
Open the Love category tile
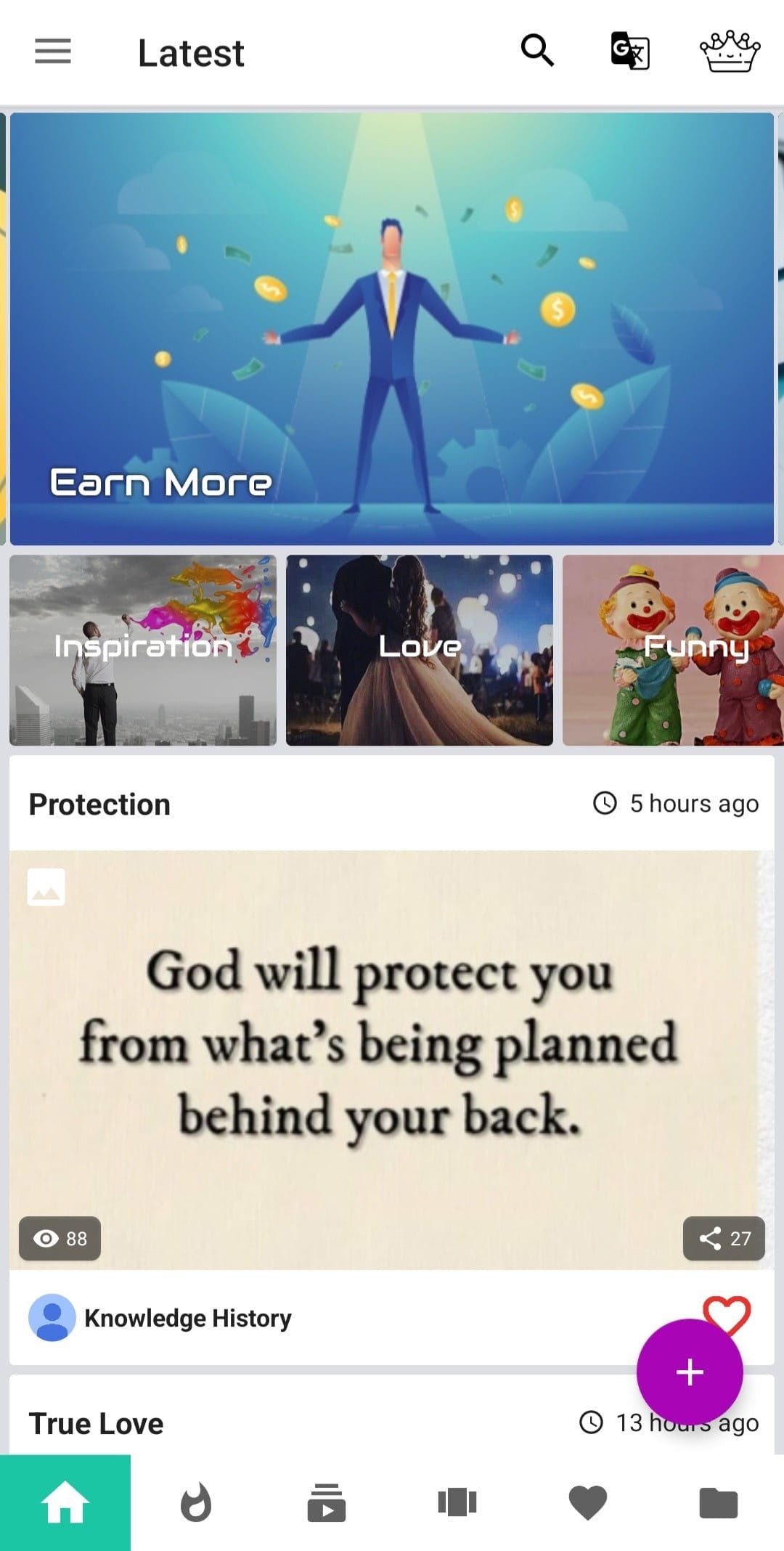pyautogui.click(x=420, y=651)
